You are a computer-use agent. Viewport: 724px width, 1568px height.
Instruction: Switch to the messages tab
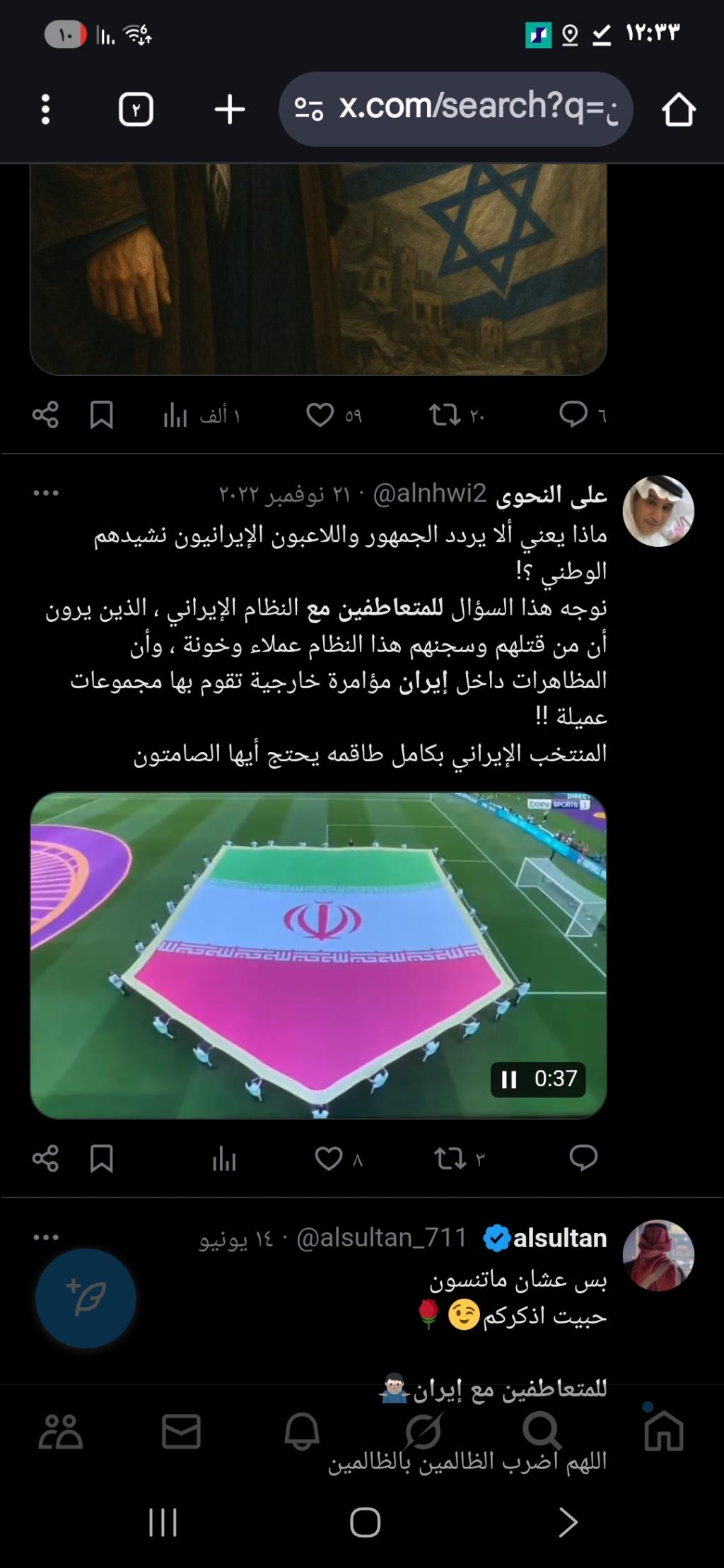(x=181, y=1432)
